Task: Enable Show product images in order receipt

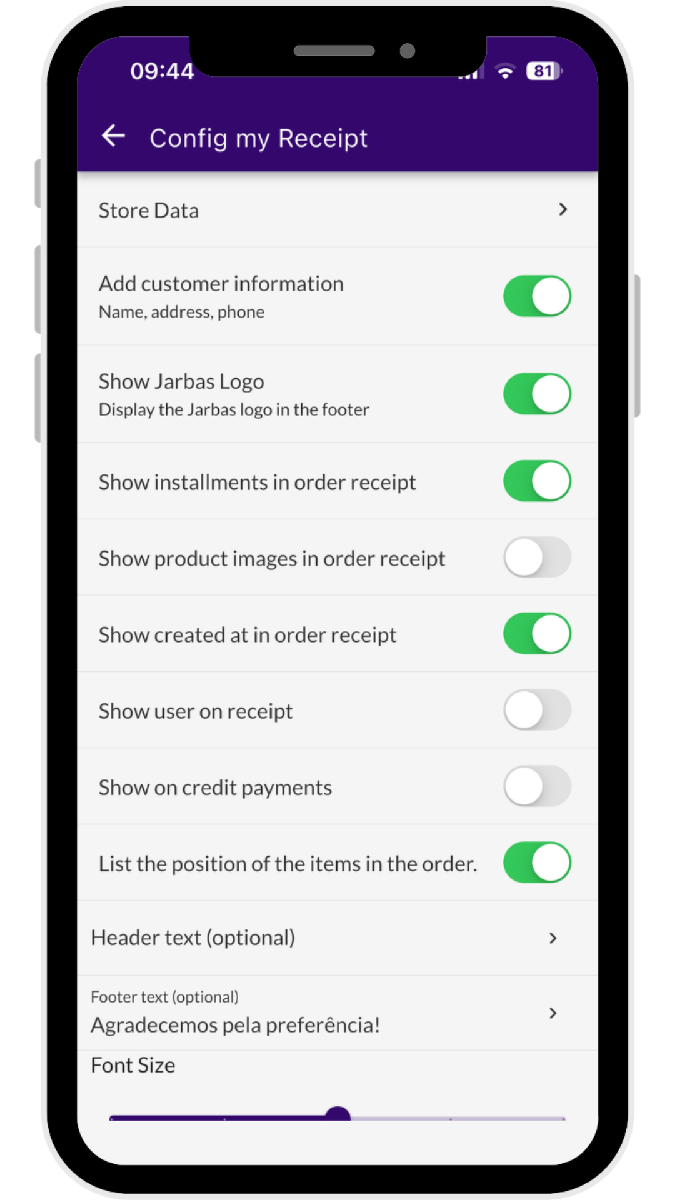Action: (x=537, y=558)
